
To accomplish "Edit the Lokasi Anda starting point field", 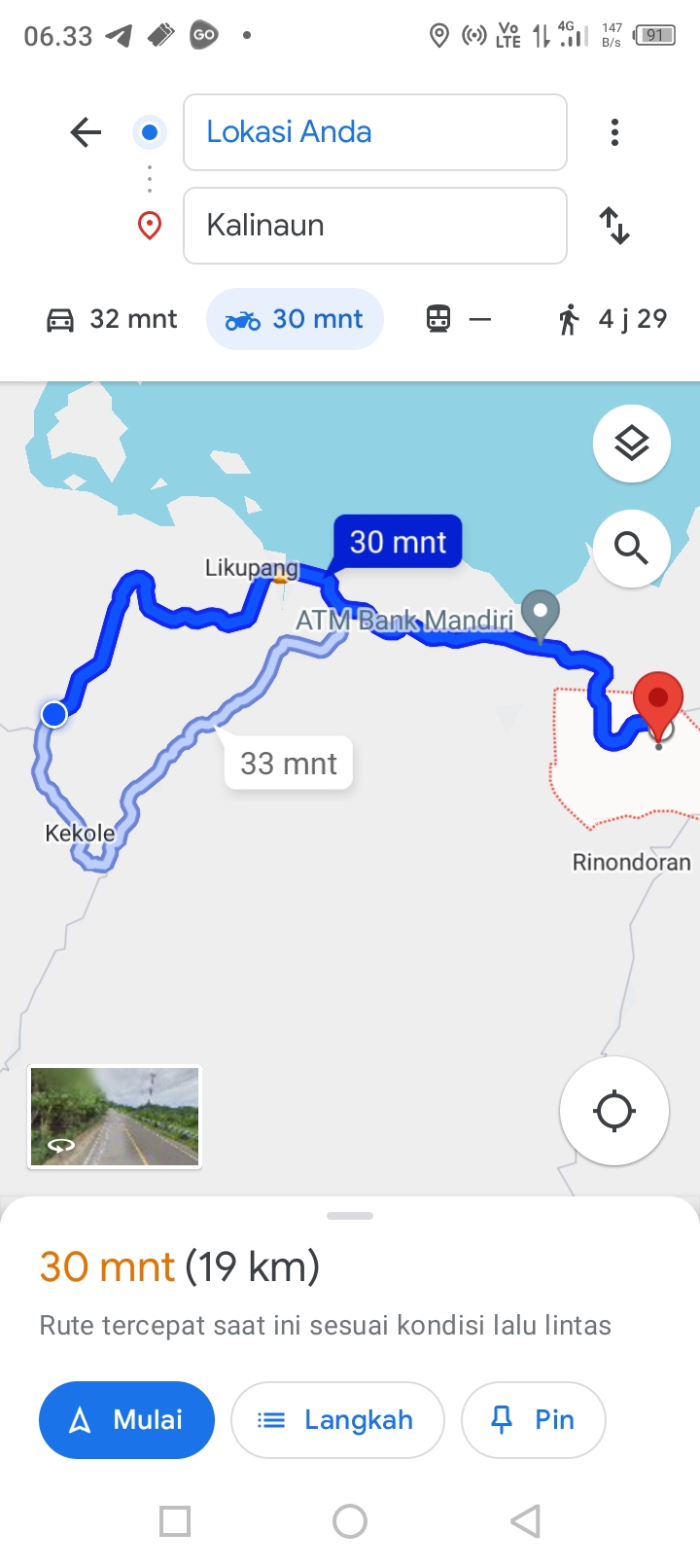I will pyautogui.click(x=375, y=132).
